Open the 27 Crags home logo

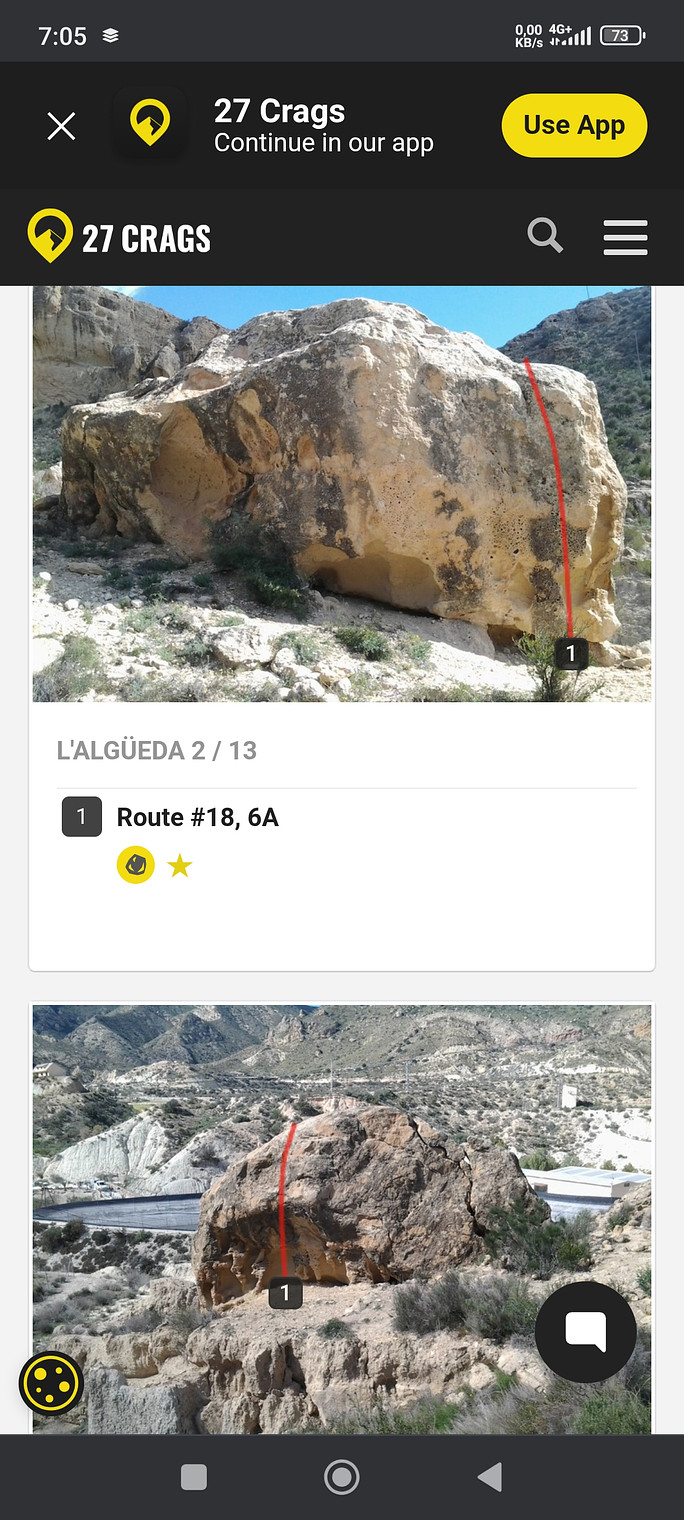tap(120, 237)
